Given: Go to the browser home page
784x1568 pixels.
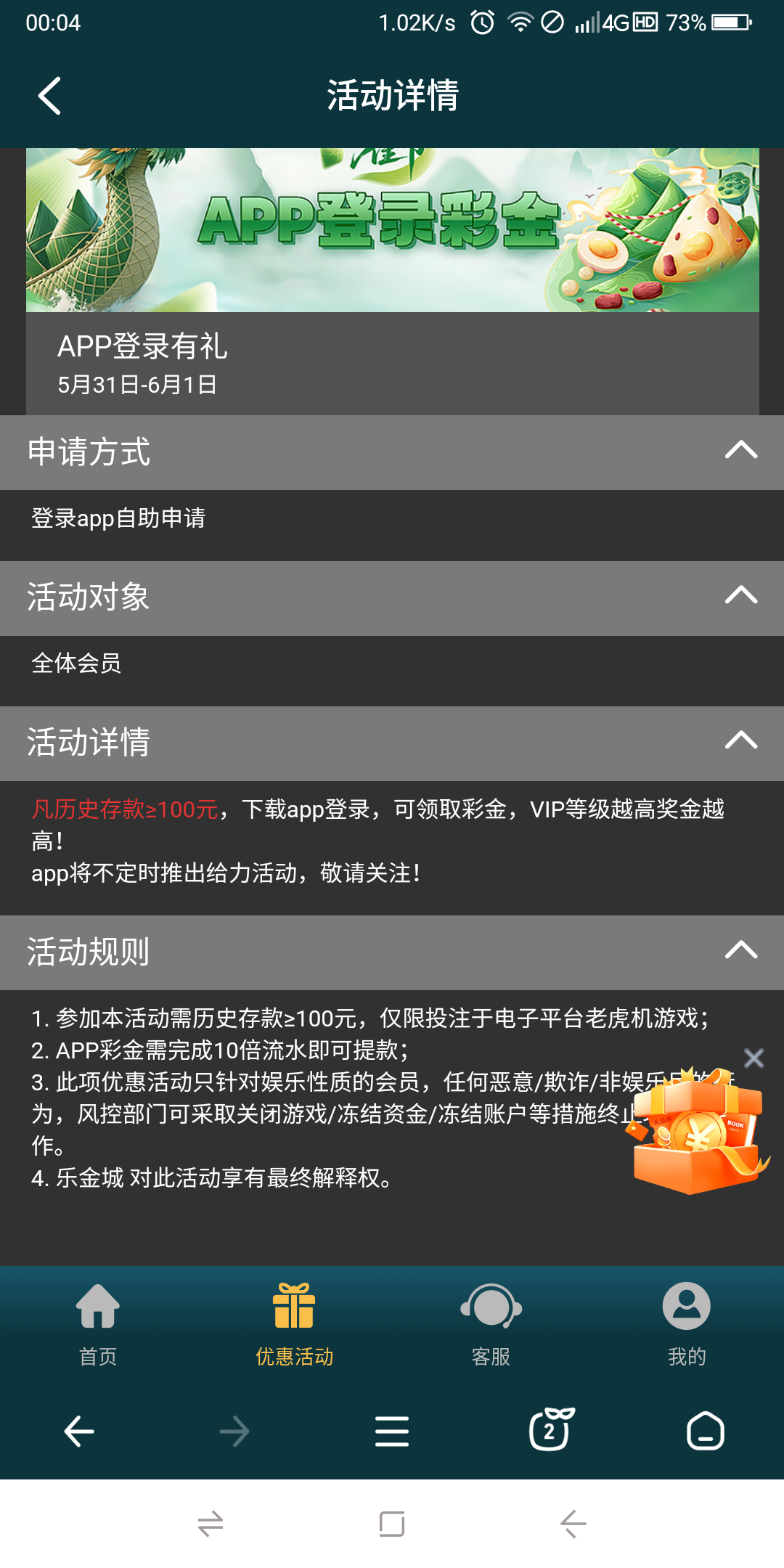Looking at the screenshot, I should pyautogui.click(x=705, y=1432).
